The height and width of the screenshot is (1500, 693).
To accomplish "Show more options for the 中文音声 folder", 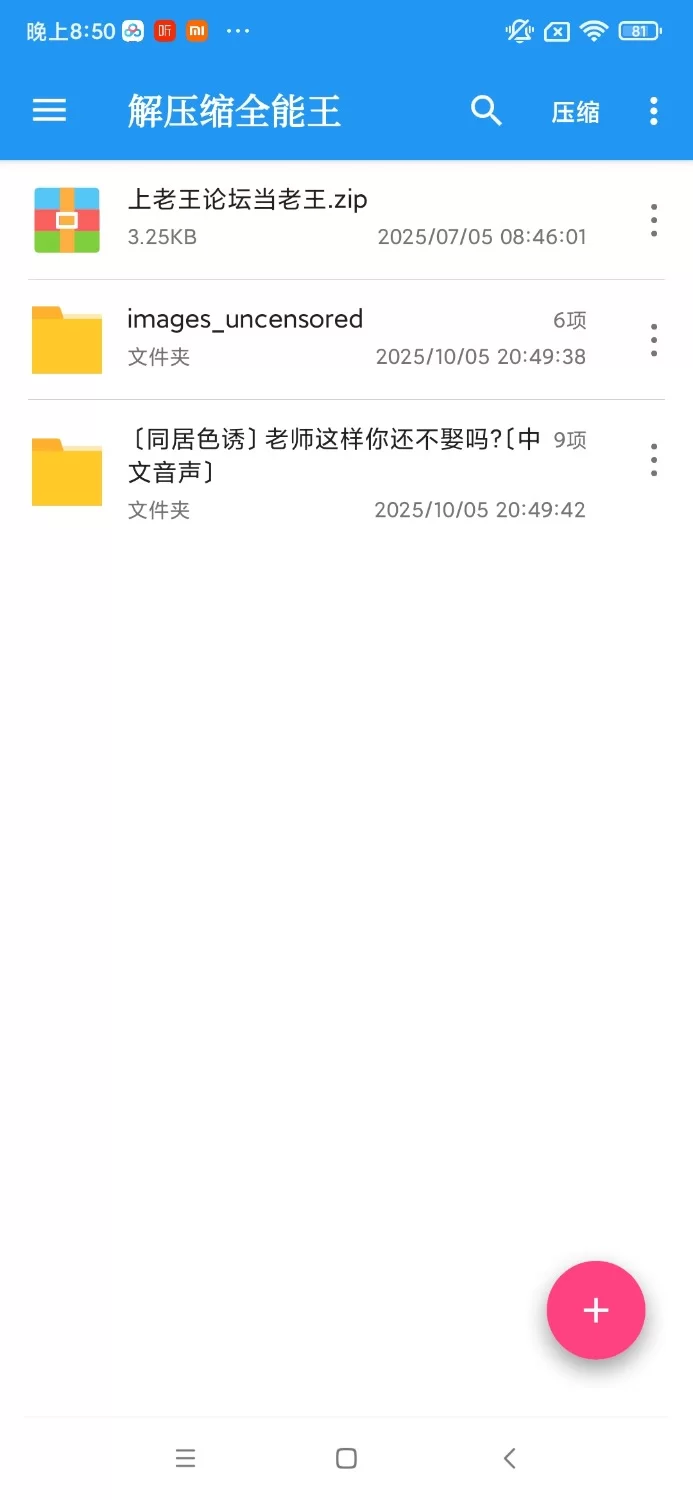I will (x=653, y=460).
